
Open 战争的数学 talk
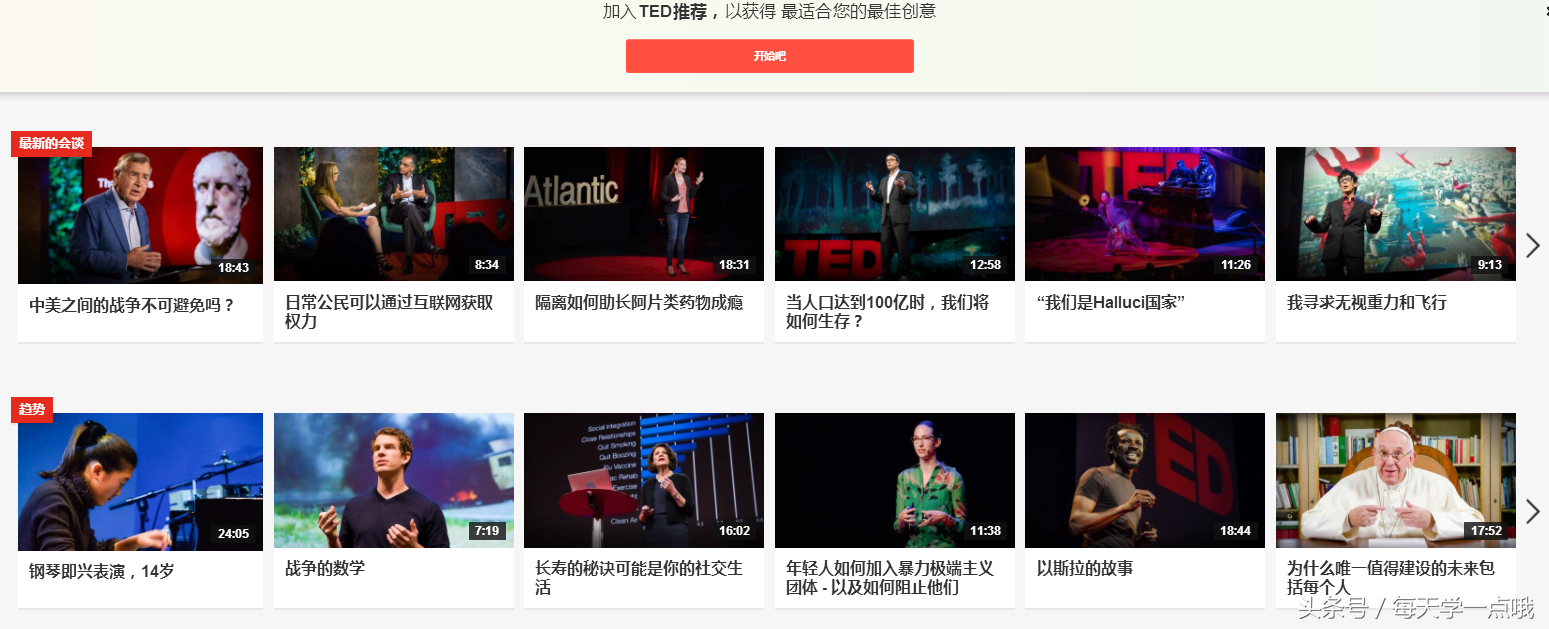[x=393, y=481]
